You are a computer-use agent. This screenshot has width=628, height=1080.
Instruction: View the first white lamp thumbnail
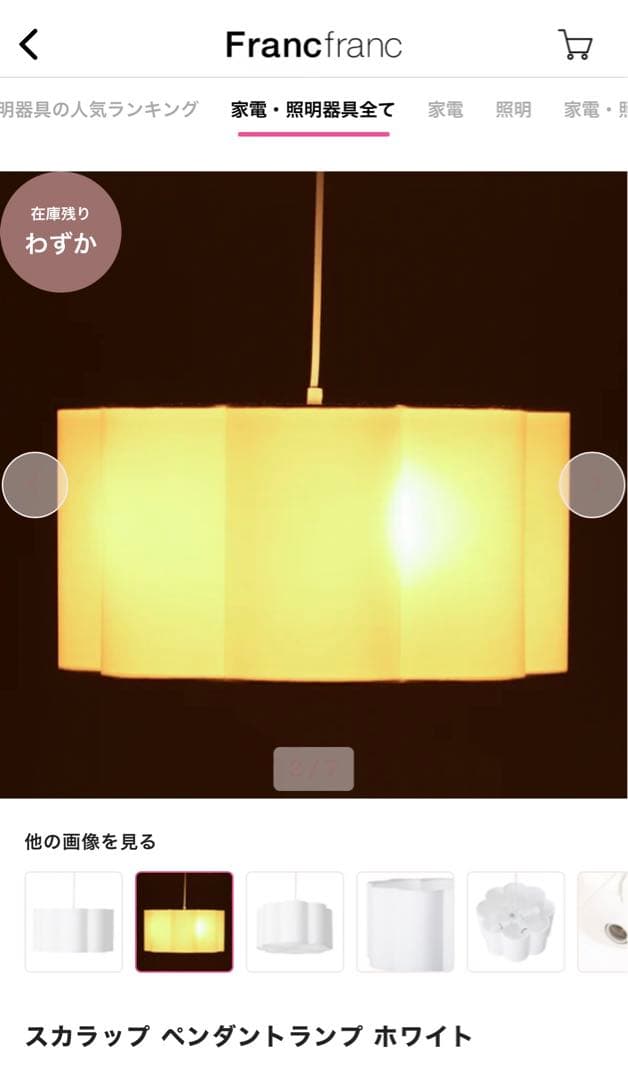pyautogui.click(x=74, y=922)
